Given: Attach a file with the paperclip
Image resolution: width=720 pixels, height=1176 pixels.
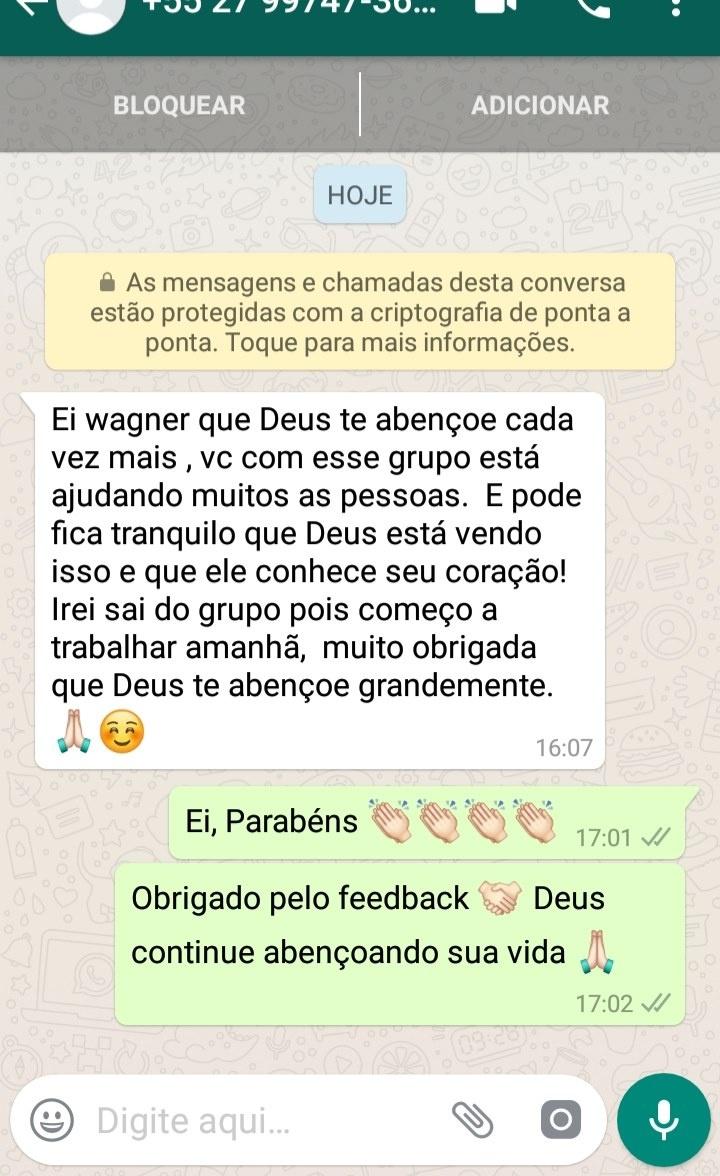Looking at the screenshot, I should [472, 1120].
